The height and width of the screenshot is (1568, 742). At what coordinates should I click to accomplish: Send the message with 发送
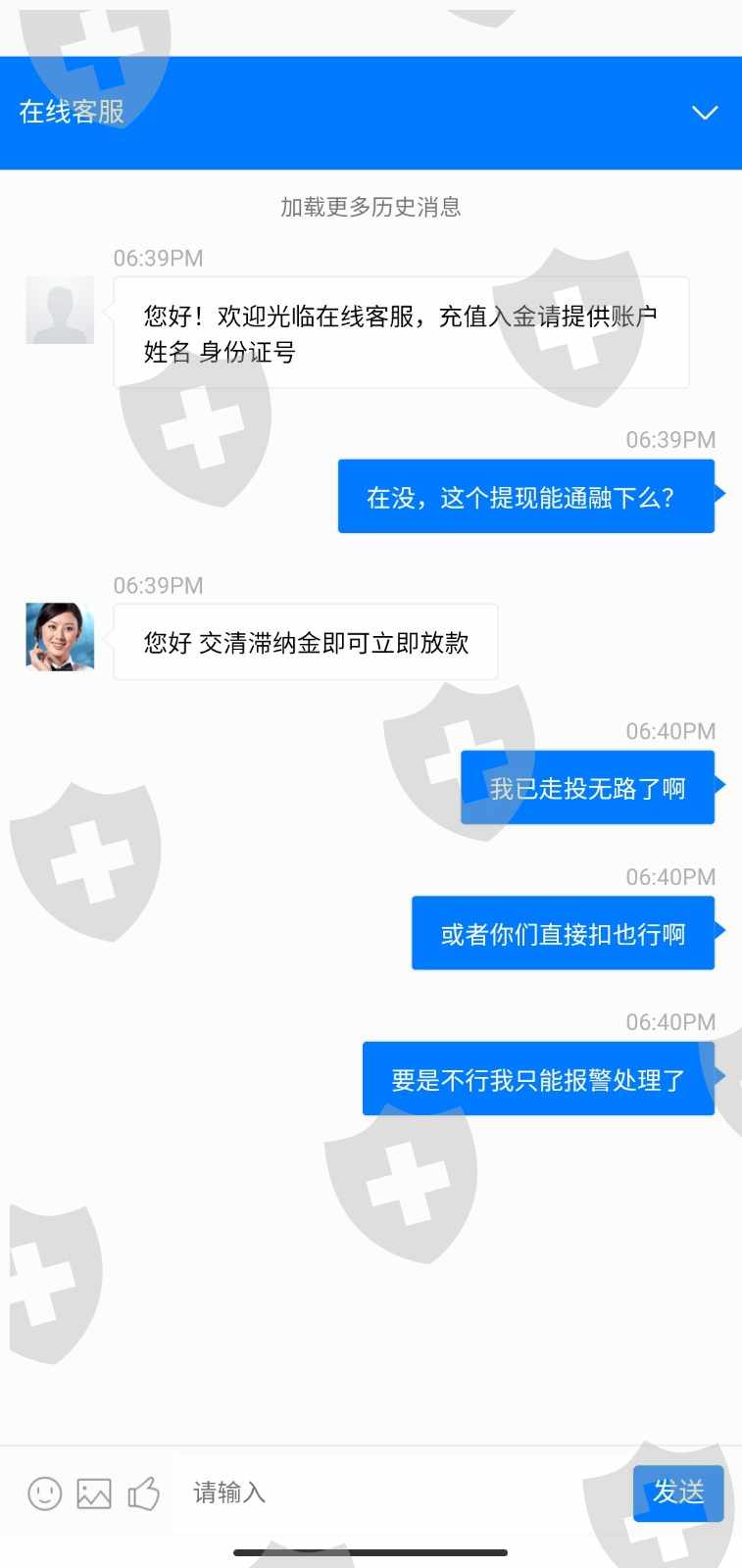pos(678,1493)
